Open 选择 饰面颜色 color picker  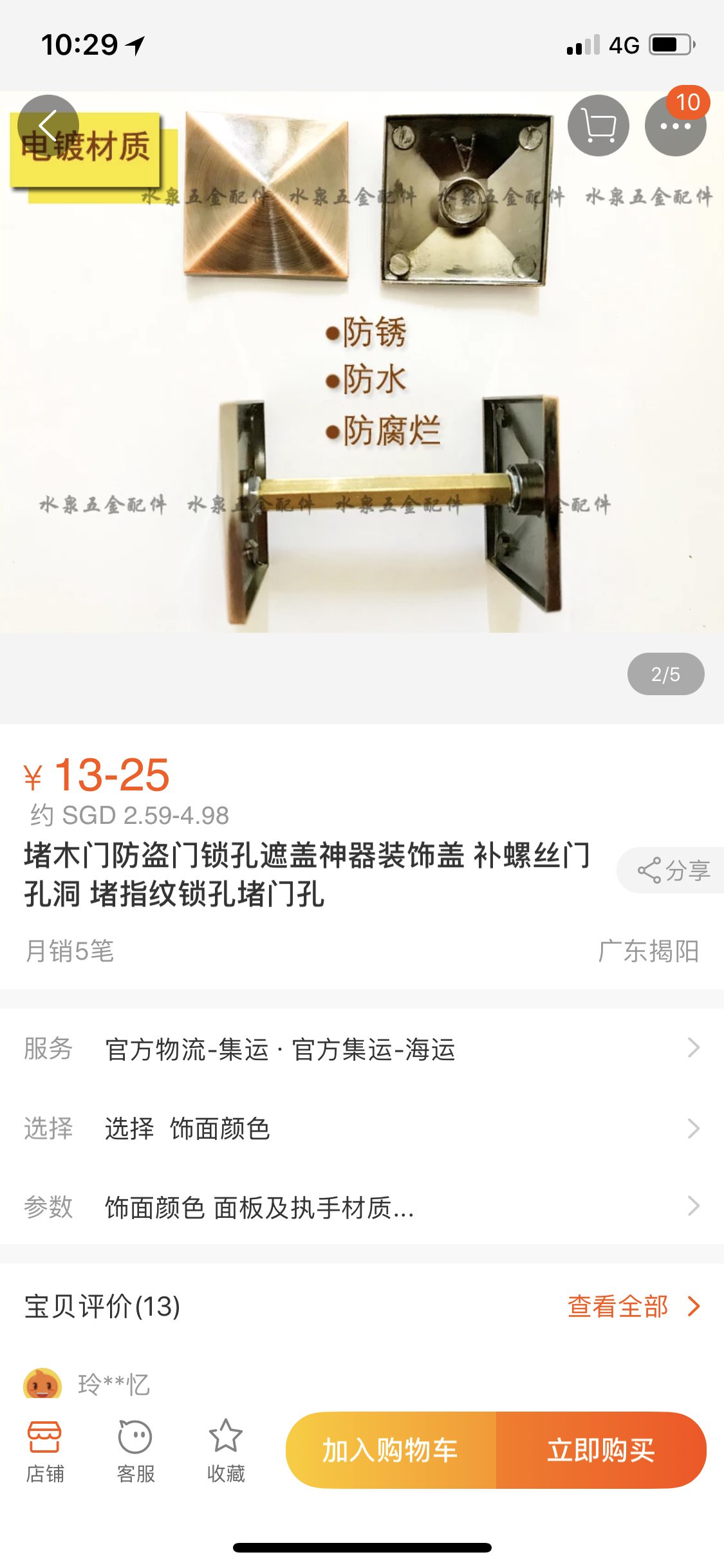coord(362,1128)
